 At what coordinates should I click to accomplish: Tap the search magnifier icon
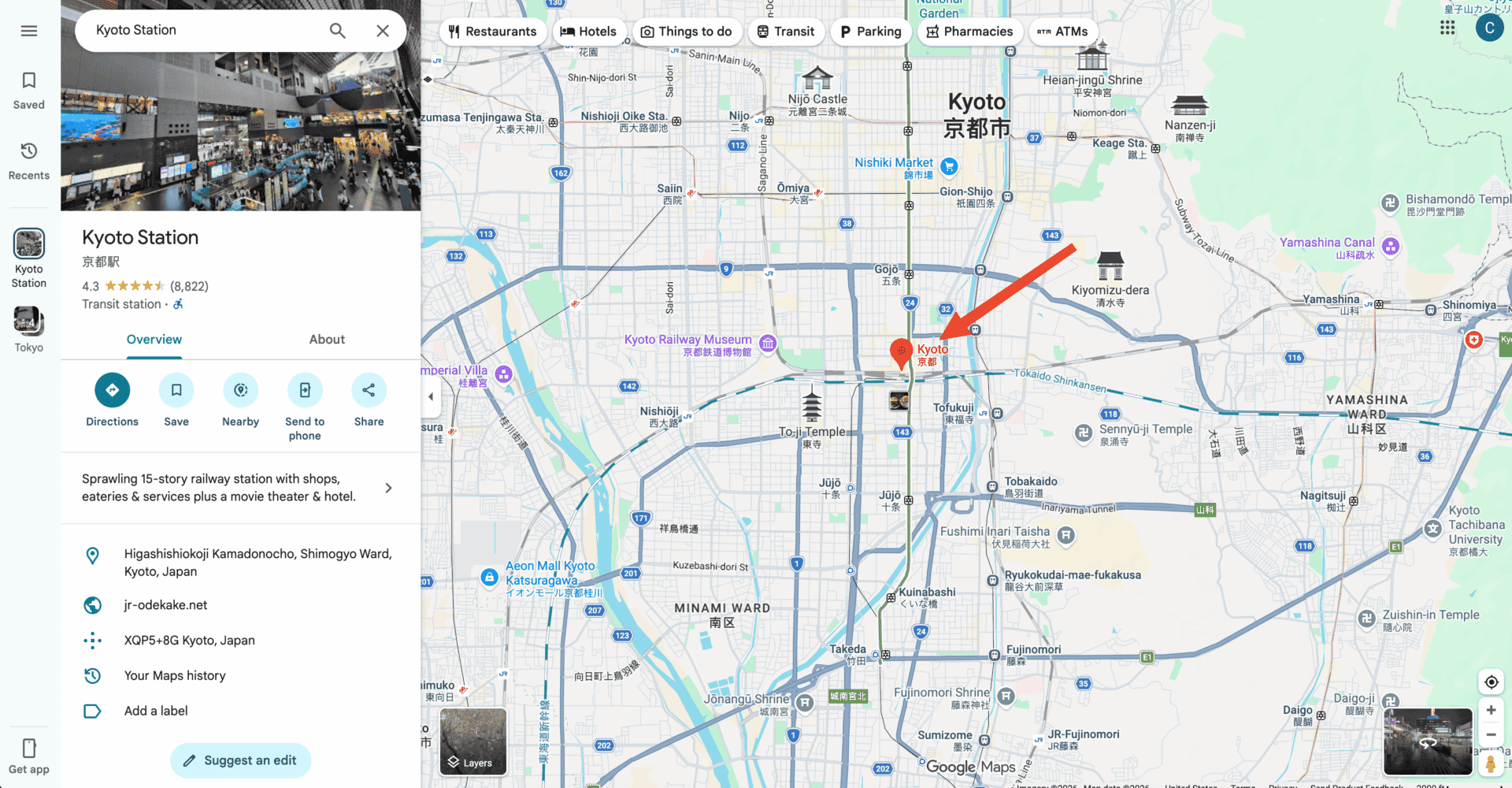[x=337, y=31]
